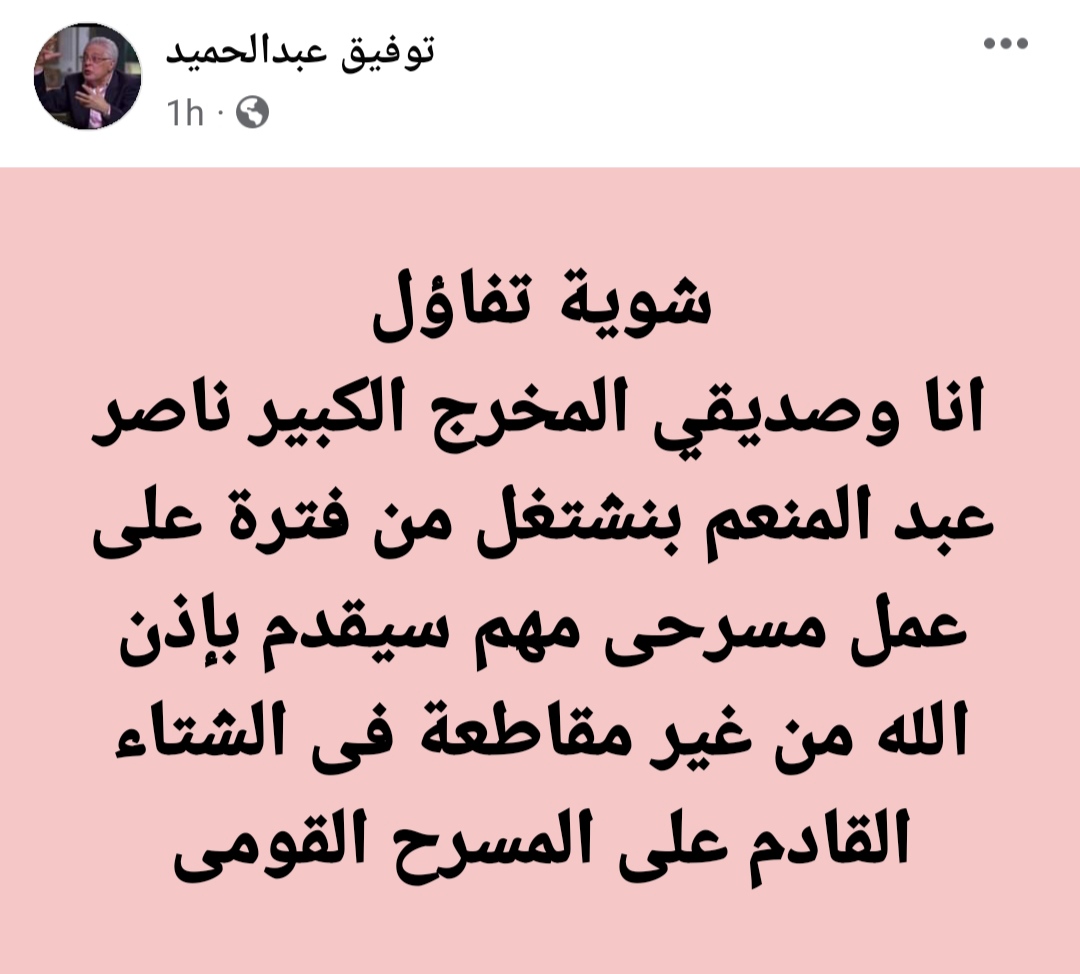Open the profile name توفيق عبدالحميد
The height and width of the screenshot is (974, 1080).
[299, 49]
